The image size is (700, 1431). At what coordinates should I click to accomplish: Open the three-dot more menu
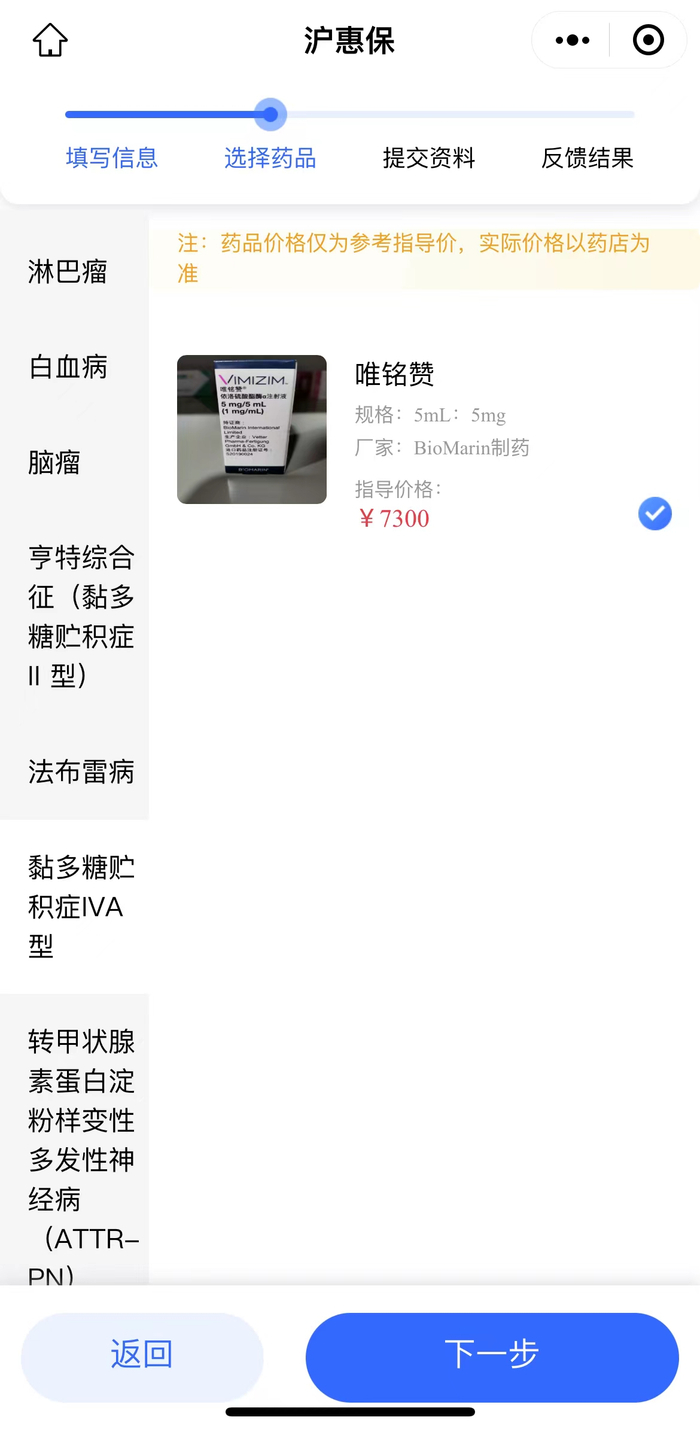point(572,41)
